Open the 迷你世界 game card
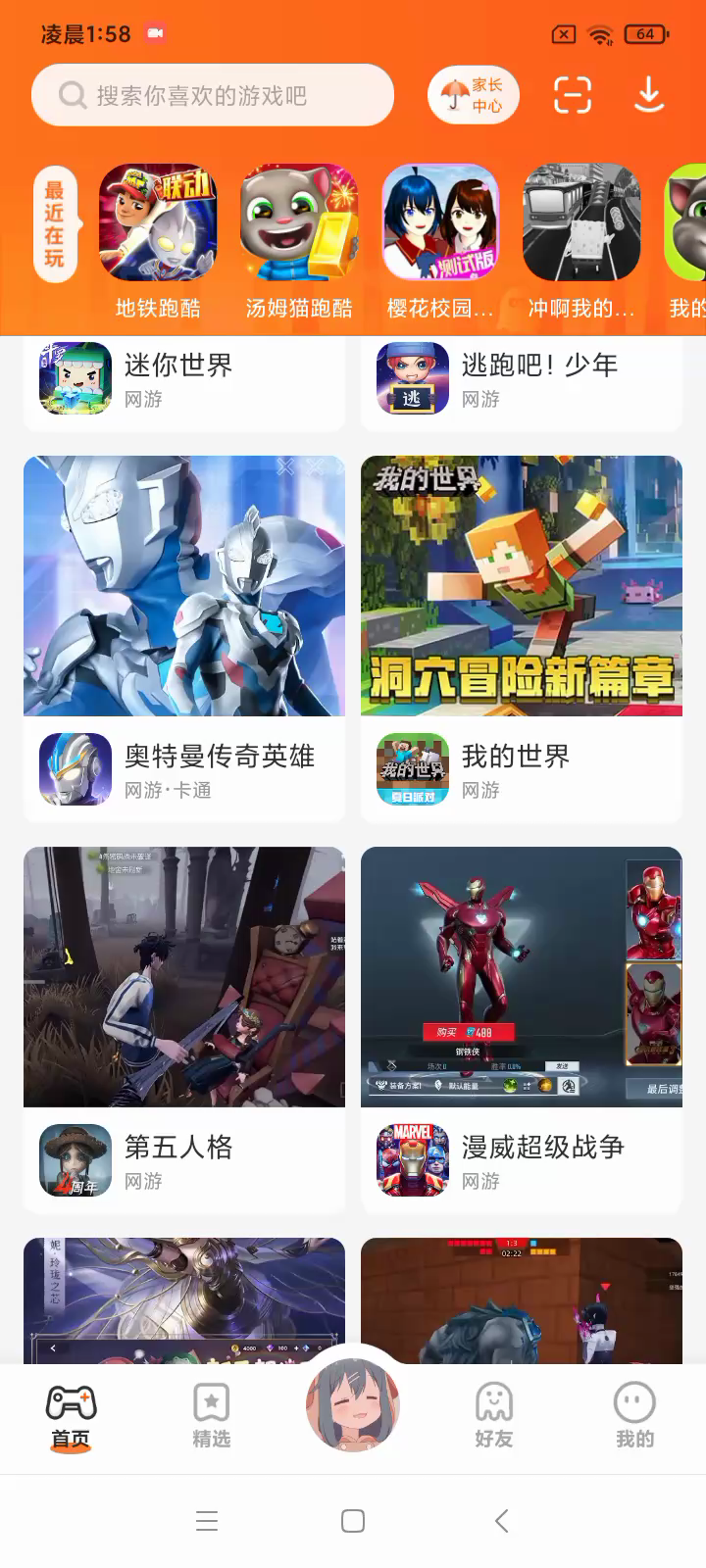Image resolution: width=706 pixels, height=1568 pixels. tap(184, 380)
